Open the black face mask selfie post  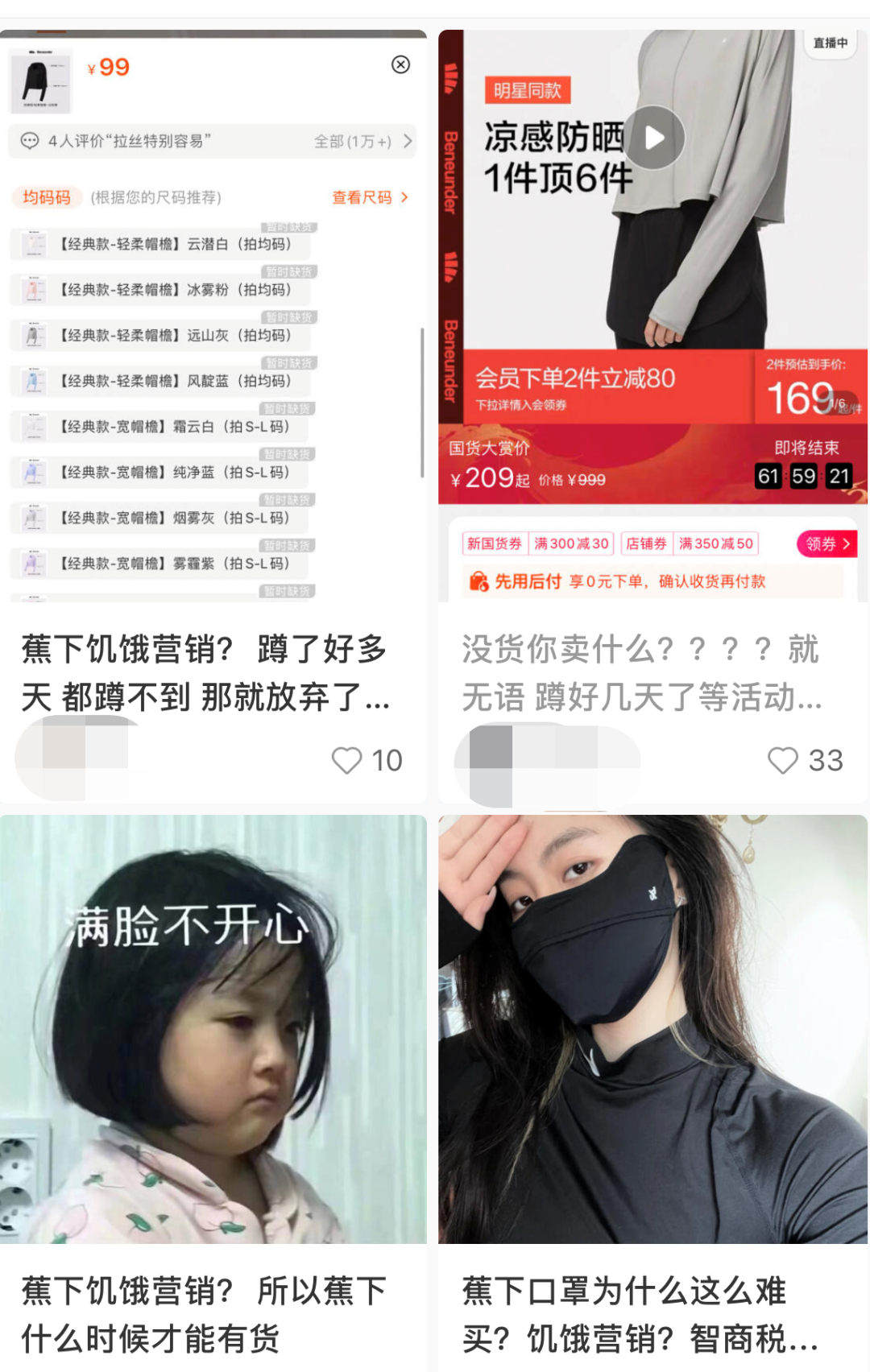coord(652,1029)
